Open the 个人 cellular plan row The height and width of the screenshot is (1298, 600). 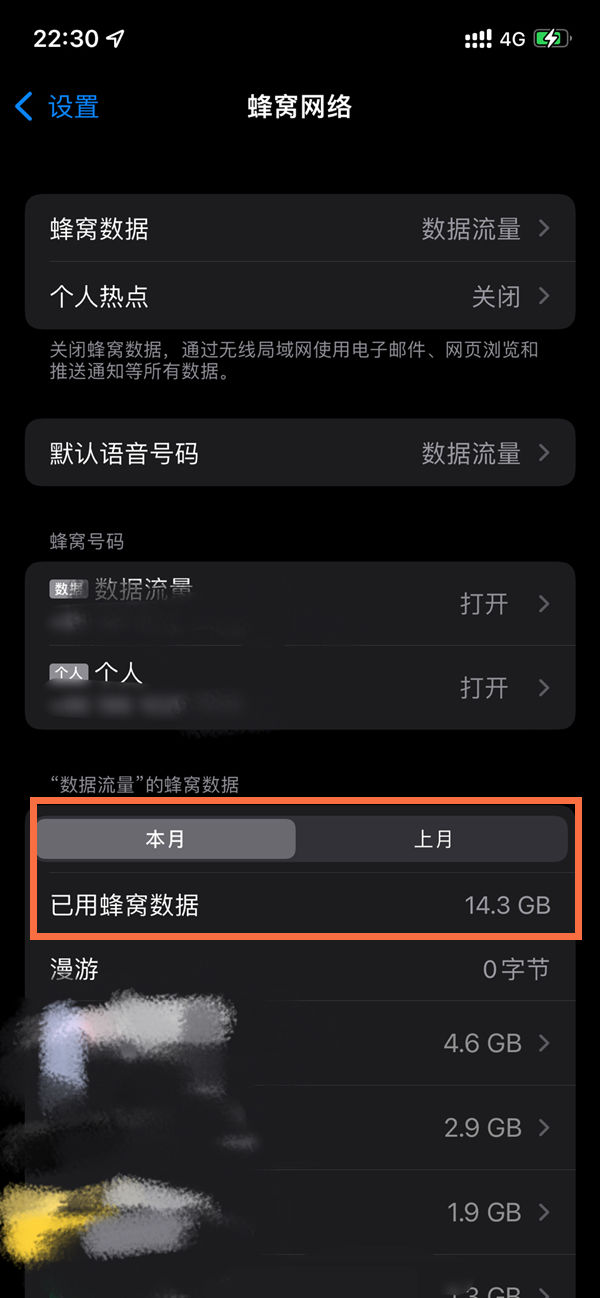tap(300, 687)
